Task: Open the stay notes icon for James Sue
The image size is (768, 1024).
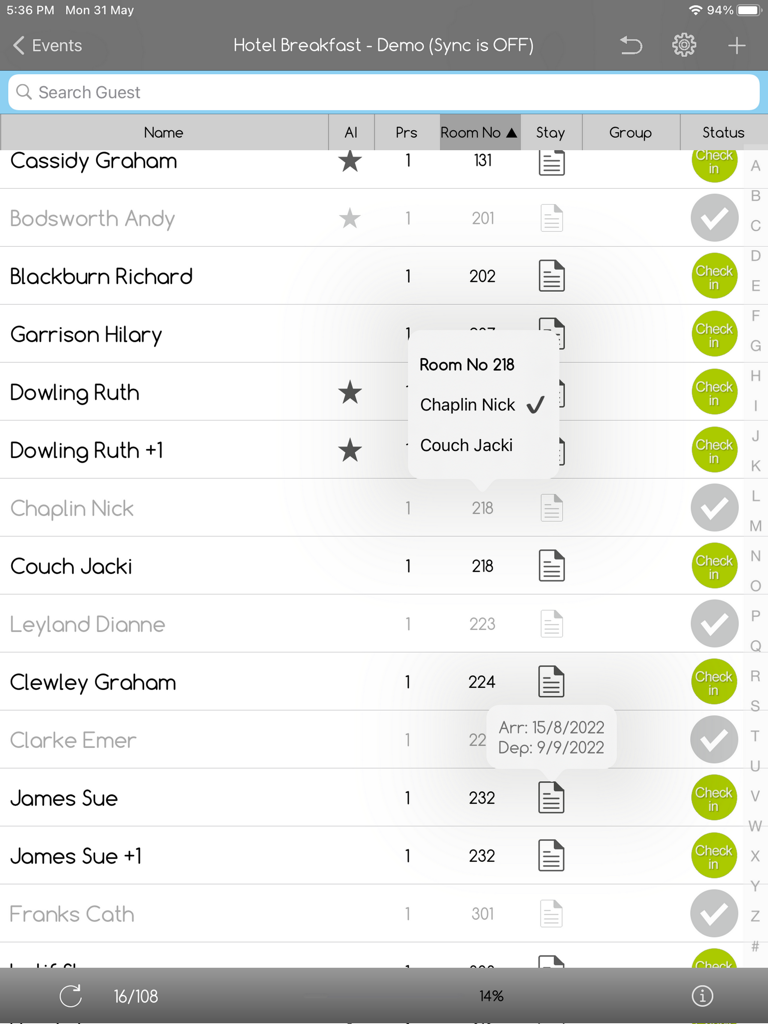Action: [x=551, y=797]
